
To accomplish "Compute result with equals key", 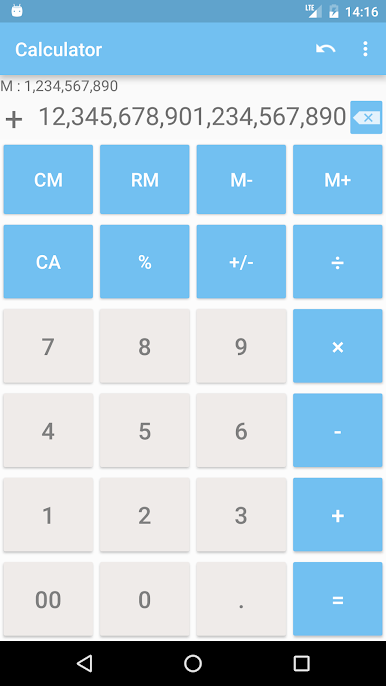I will click(x=338, y=599).
